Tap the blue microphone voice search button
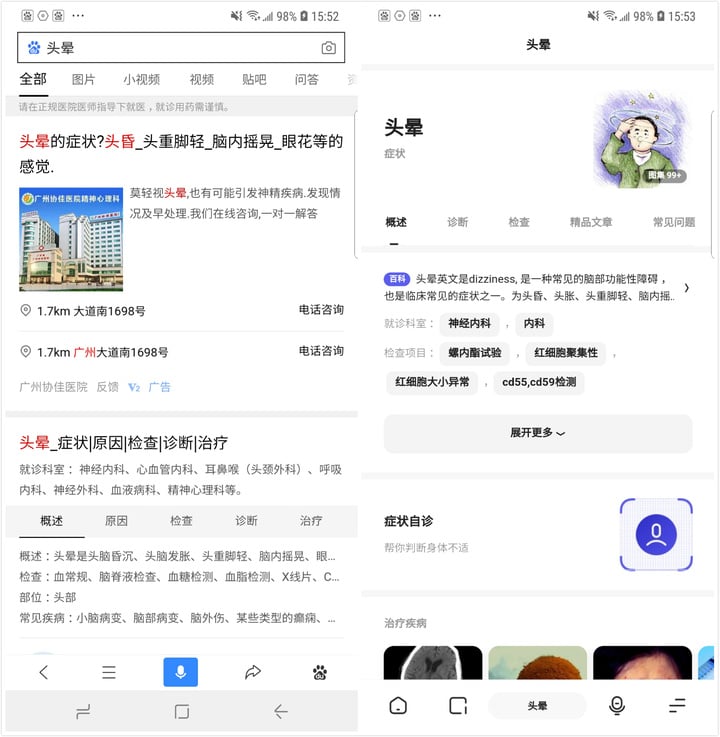The image size is (720, 737). (181, 672)
